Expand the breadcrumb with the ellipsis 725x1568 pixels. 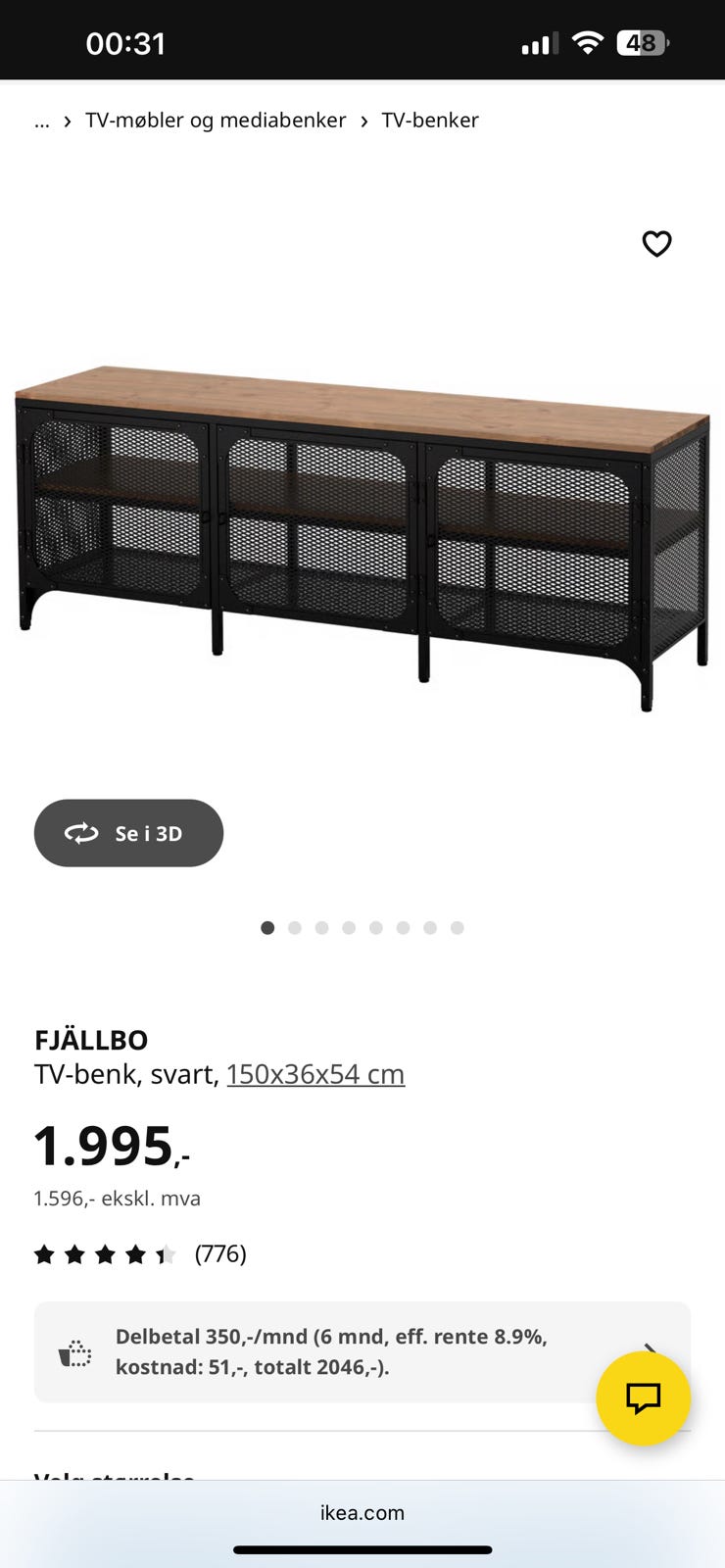click(42, 121)
